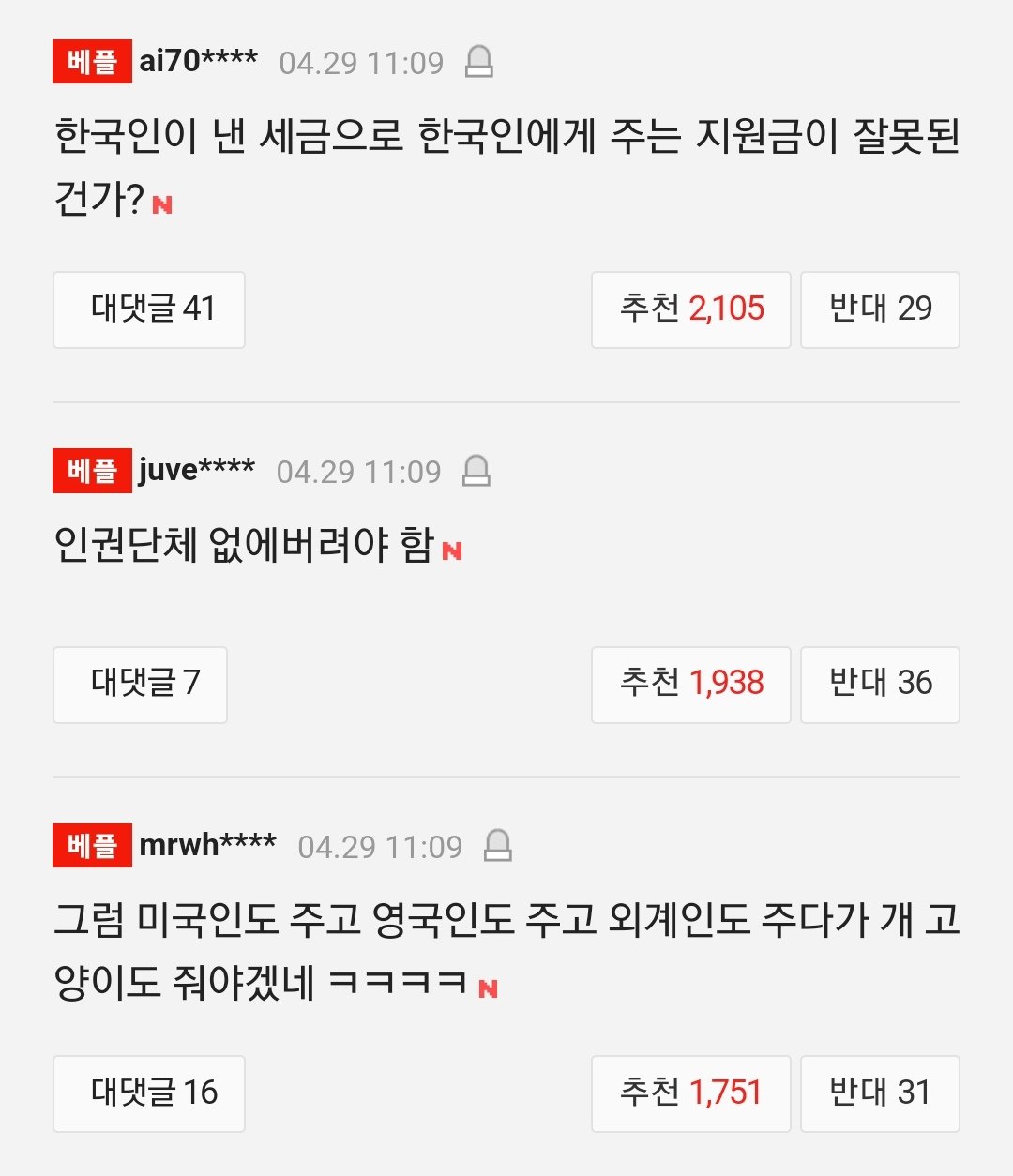This screenshot has height=1176, width=1013.
Task: Open the 41 replies on ai70****'s comment
Action: coord(149,309)
